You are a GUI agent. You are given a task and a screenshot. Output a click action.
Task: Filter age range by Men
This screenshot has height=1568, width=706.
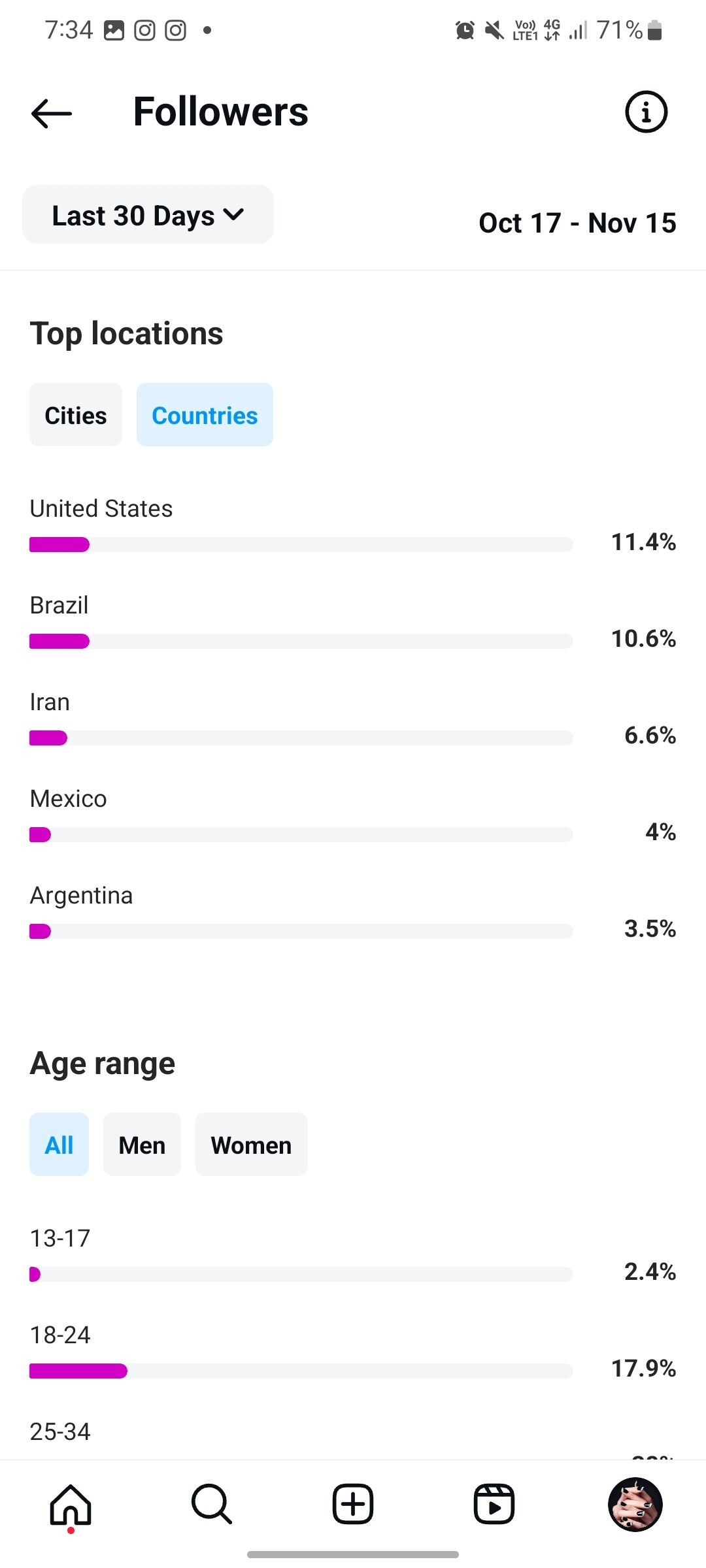pos(142,1145)
